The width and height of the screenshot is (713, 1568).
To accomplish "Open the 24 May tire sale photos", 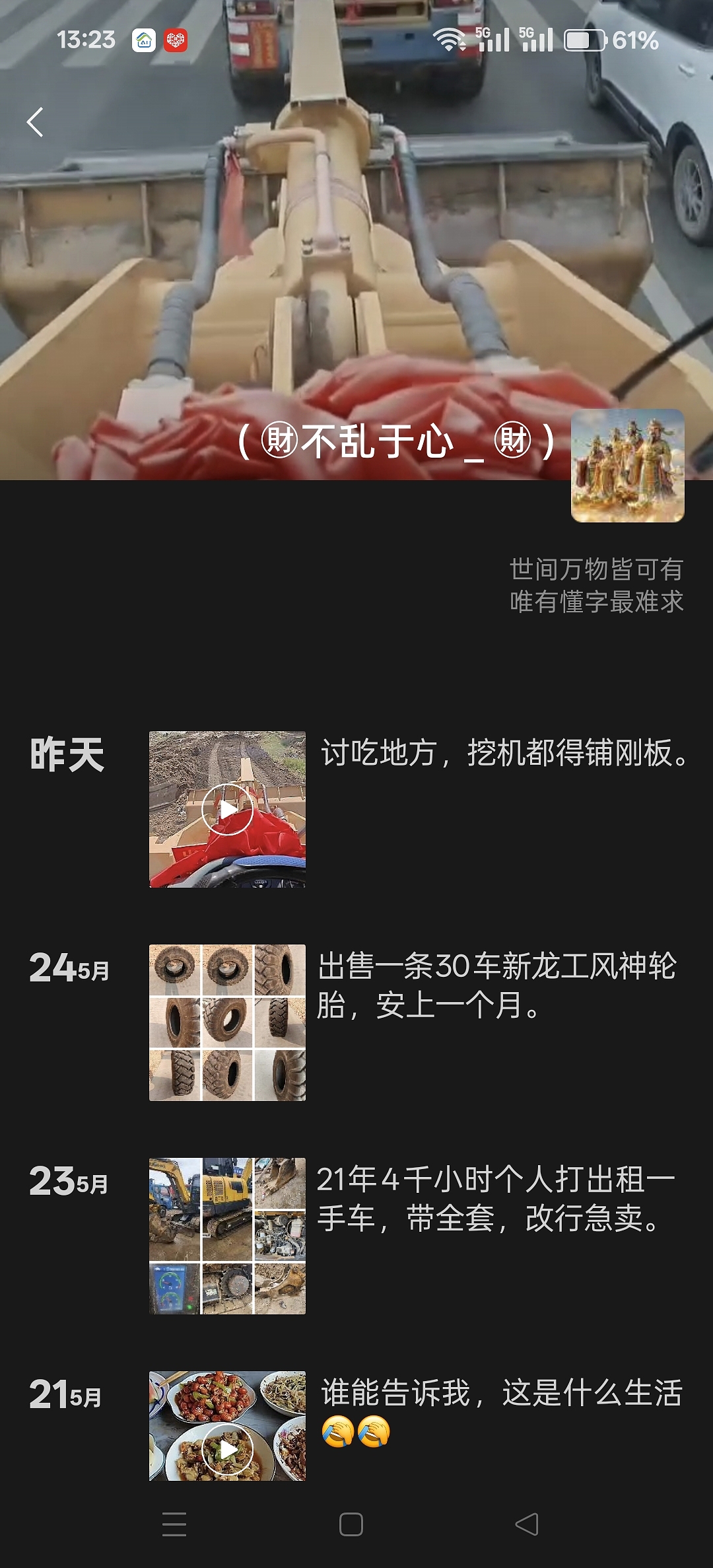I will pos(227,1022).
